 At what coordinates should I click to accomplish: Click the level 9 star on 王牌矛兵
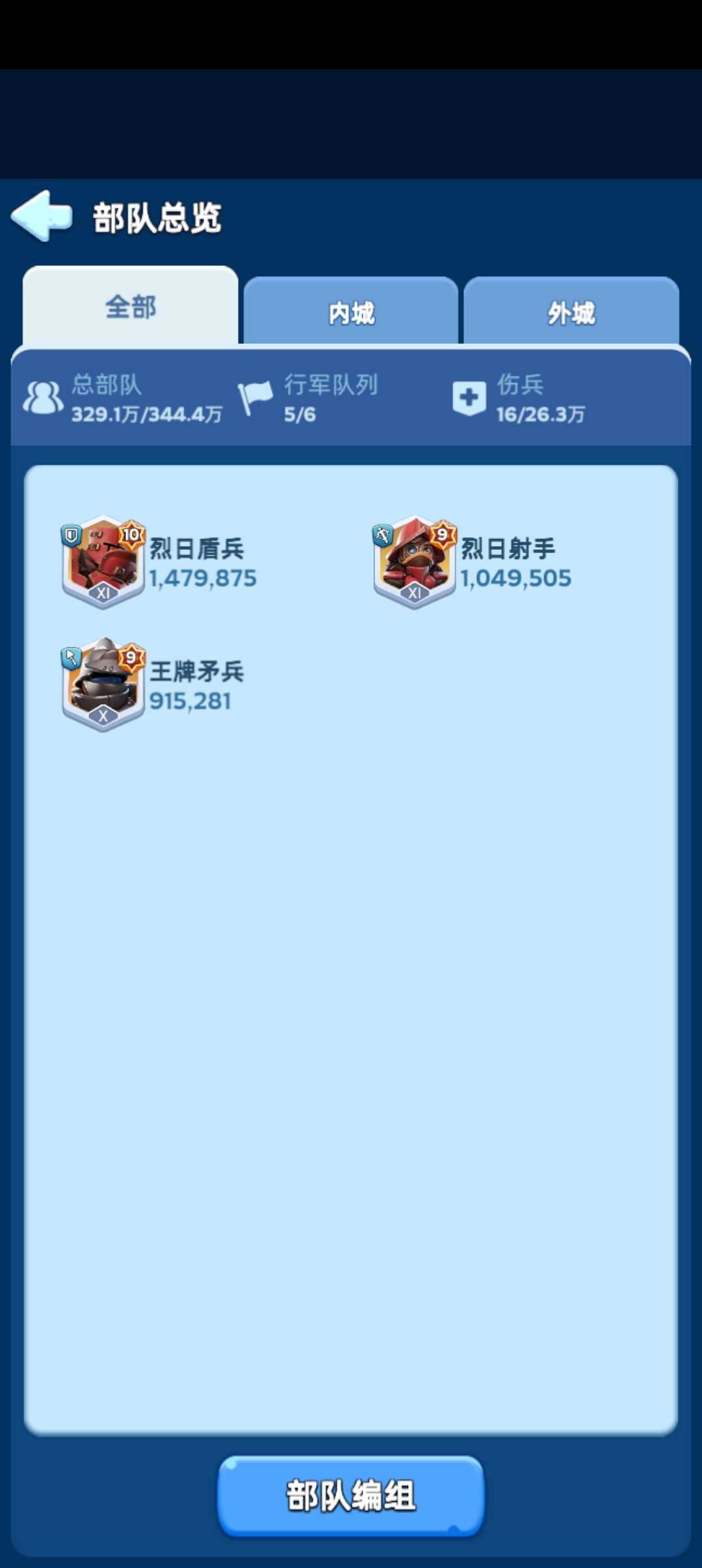coord(130,657)
